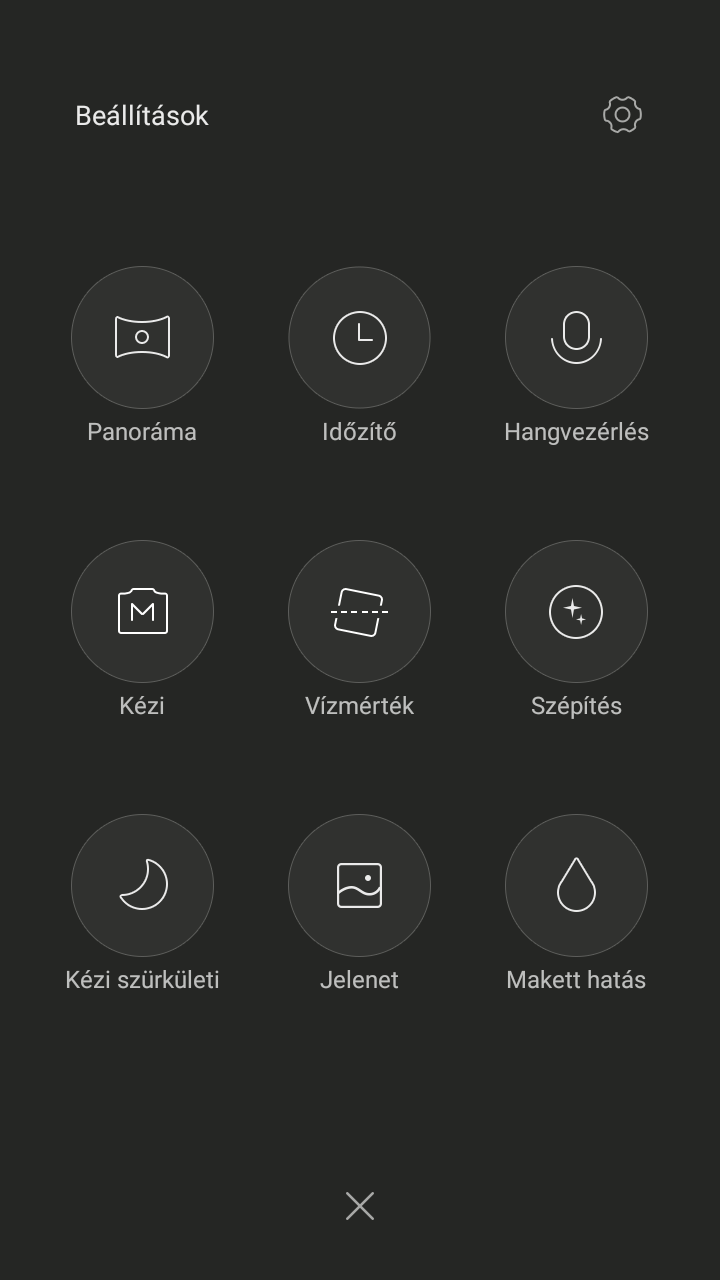
Task: Open the Jelenet scene mode
Action: pos(359,886)
